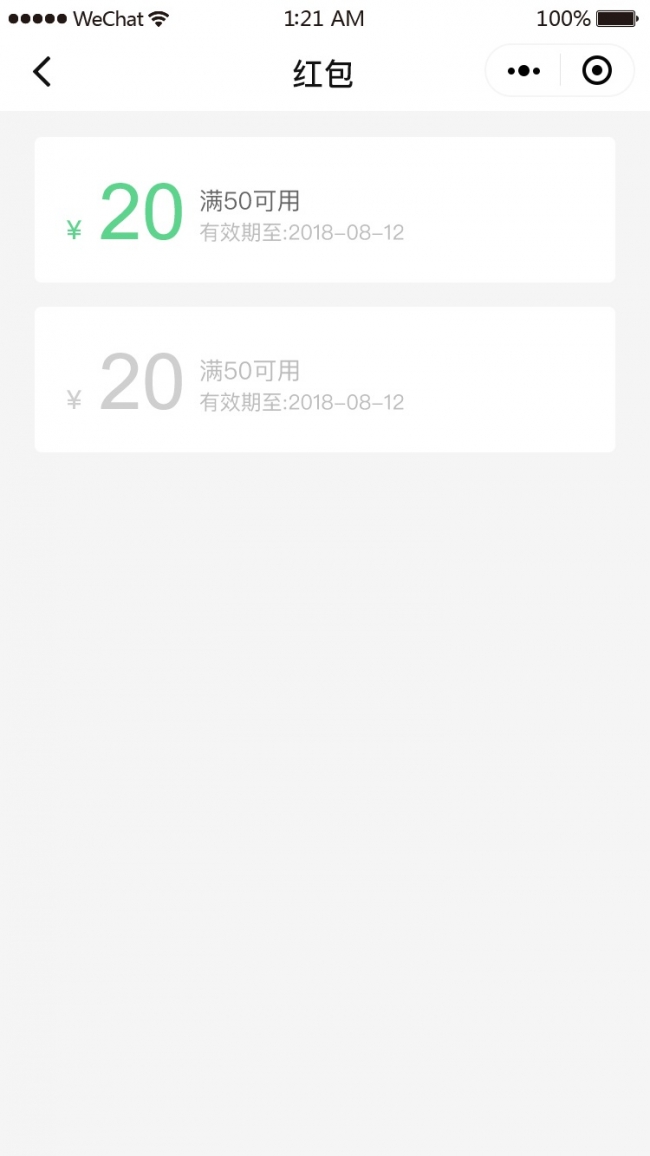650x1156 pixels.
Task: Go back from the 红包 page
Action: pos(42,72)
